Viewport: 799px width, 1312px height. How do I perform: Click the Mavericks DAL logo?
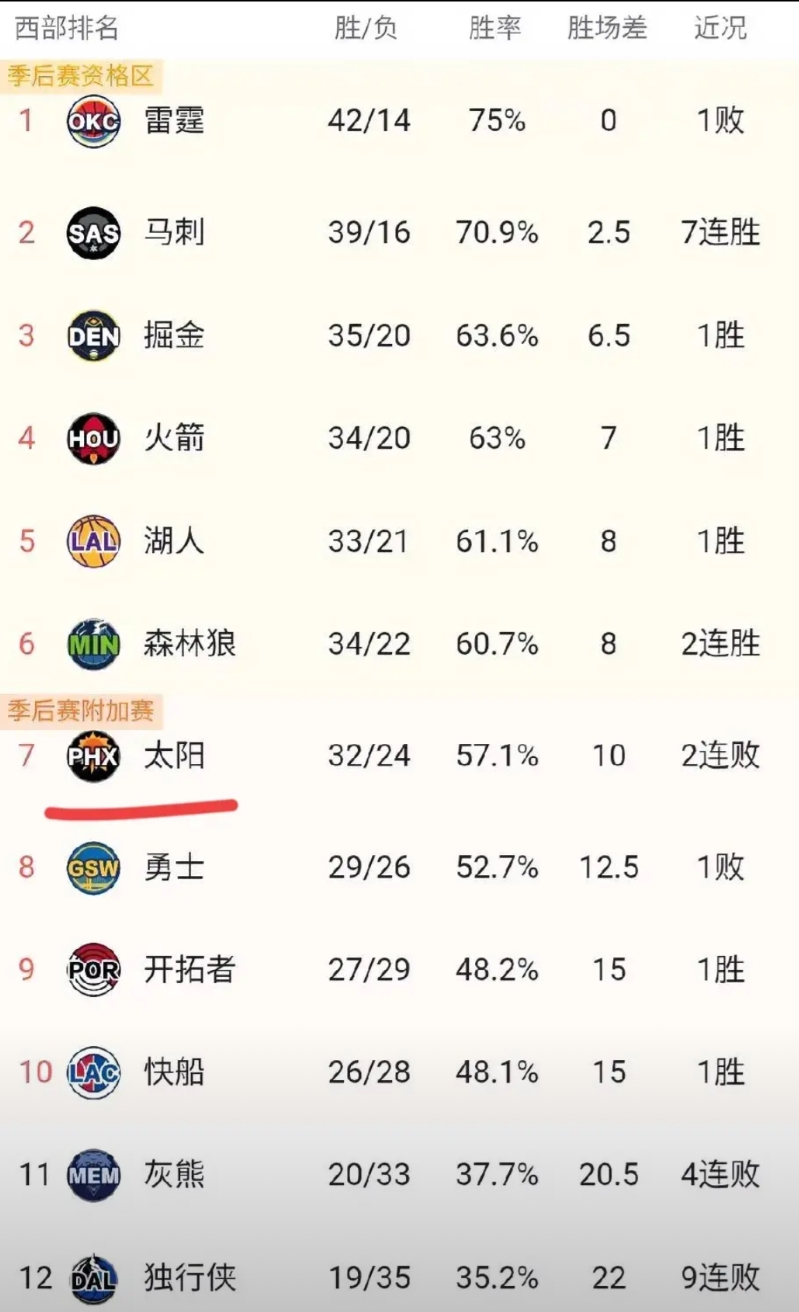[93, 1277]
